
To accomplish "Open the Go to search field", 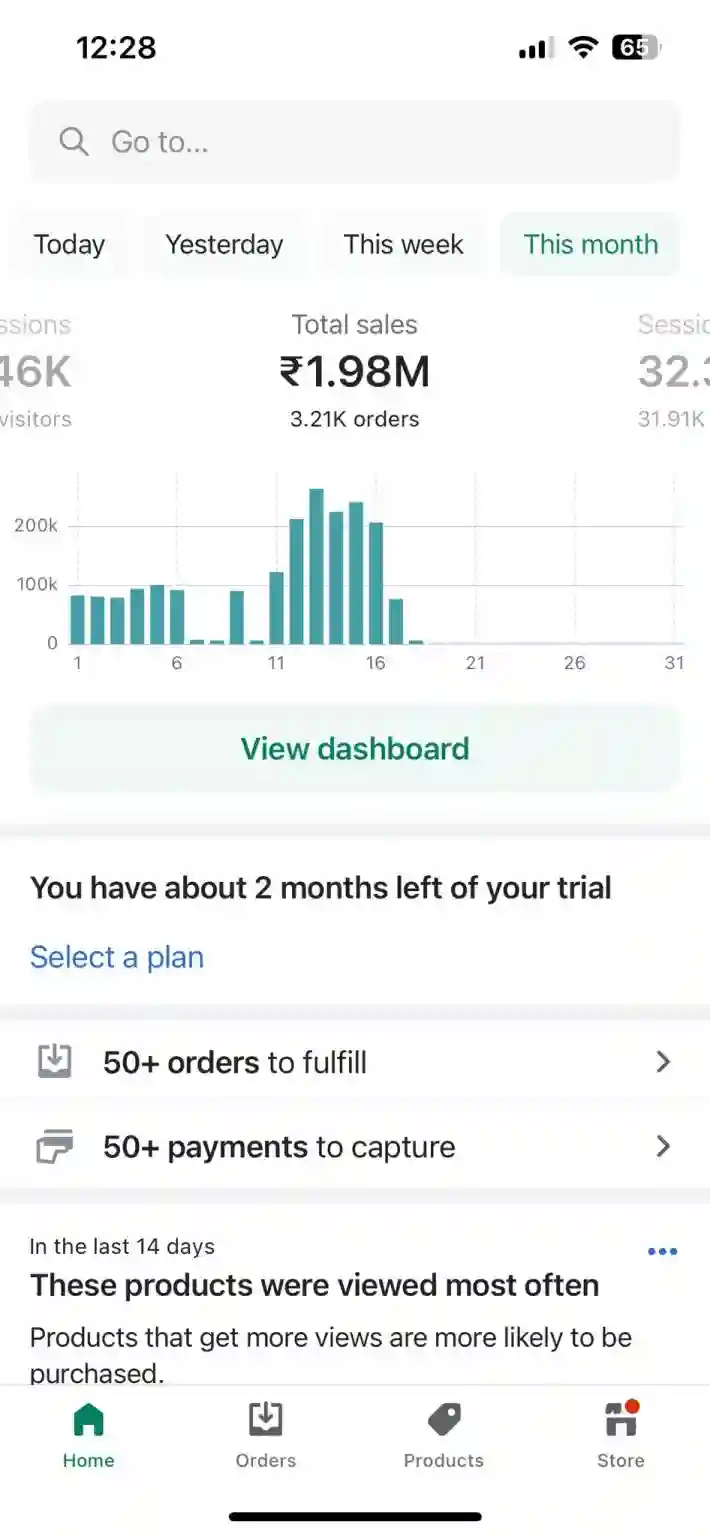I will click(354, 142).
